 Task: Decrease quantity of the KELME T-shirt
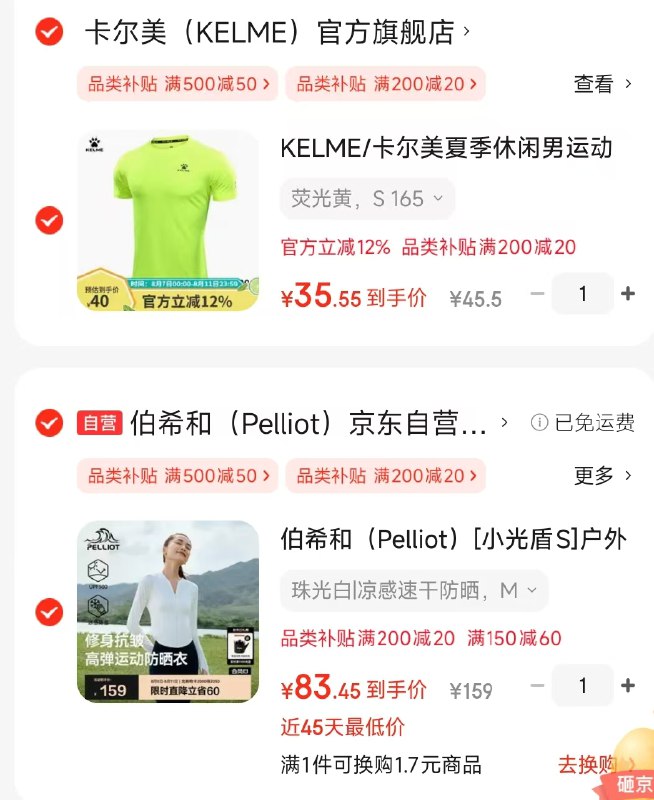[x=538, y=294]
